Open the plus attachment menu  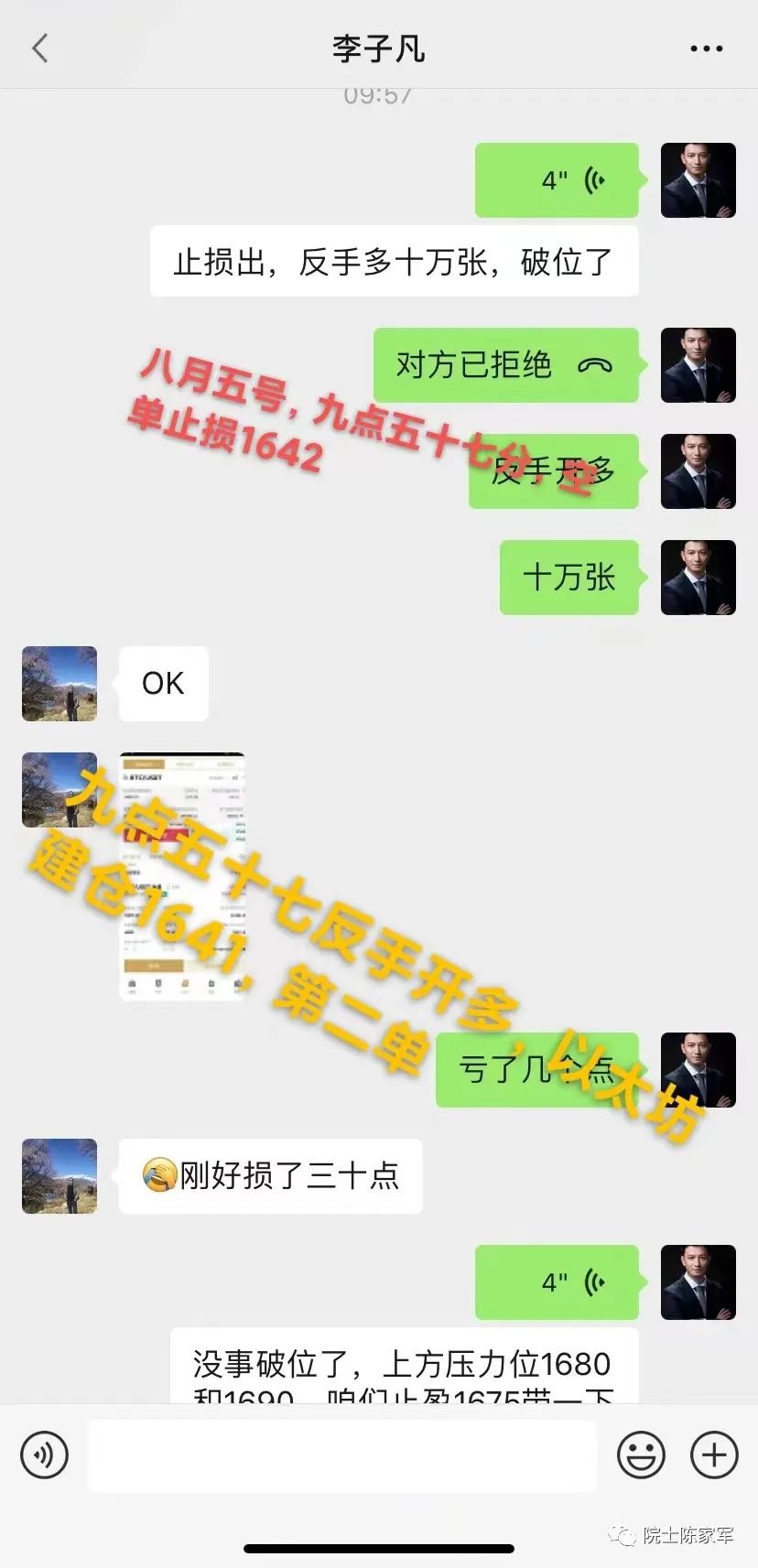tap(713, 1454)
